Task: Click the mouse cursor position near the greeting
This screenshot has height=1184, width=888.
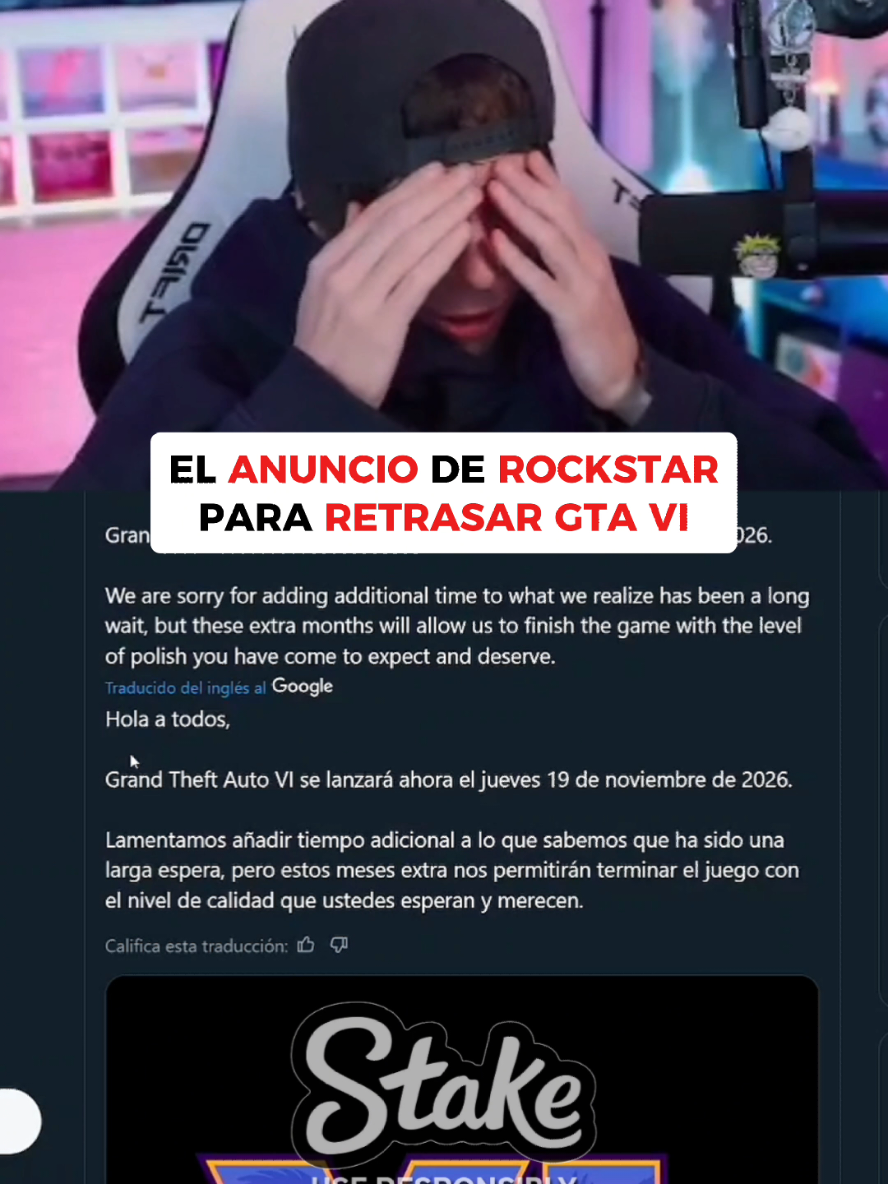Action: pyautogui.click(x=131, y=760)
